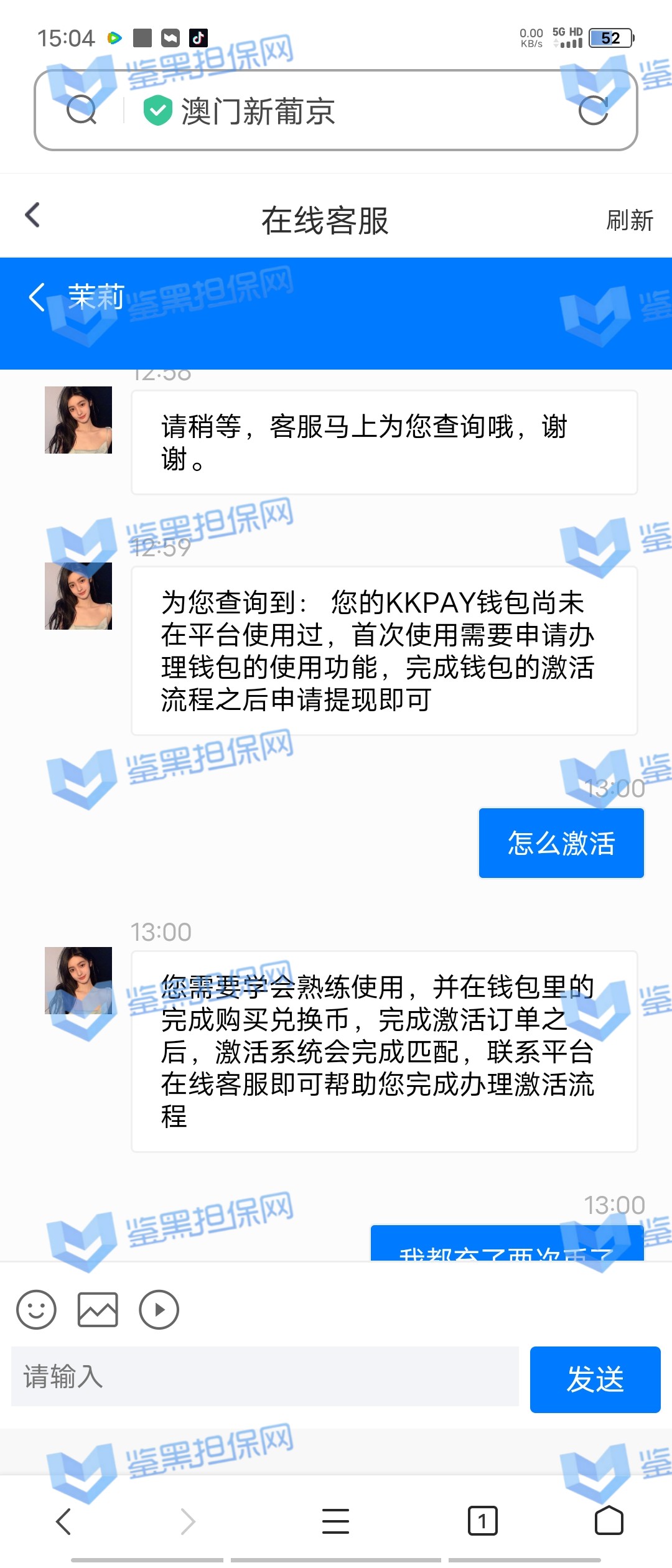This screenshot has width=672, height=1568.
Task: Tap 刷新 to refresh the chat
Action: tap(629, 221)
